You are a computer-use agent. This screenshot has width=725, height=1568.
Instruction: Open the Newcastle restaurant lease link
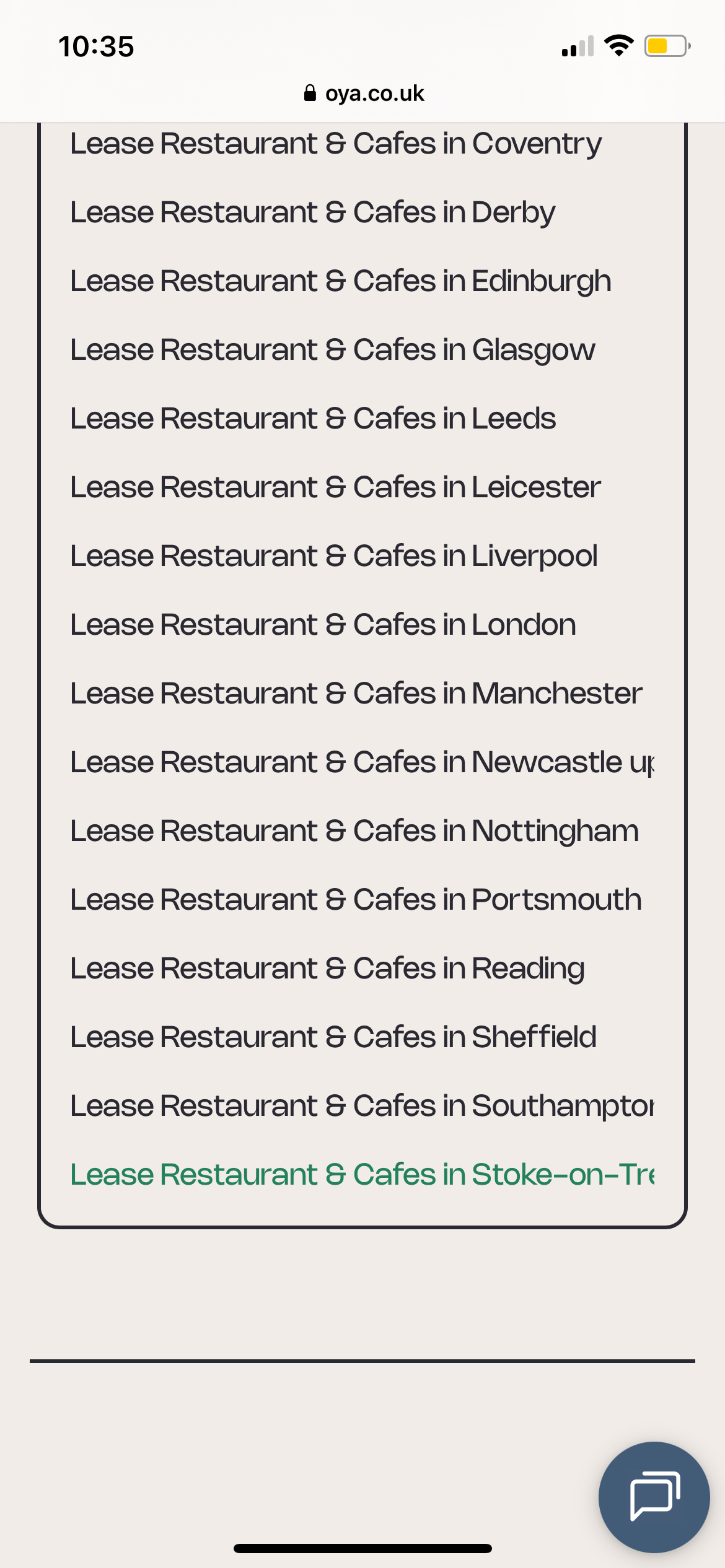point(362,762)
